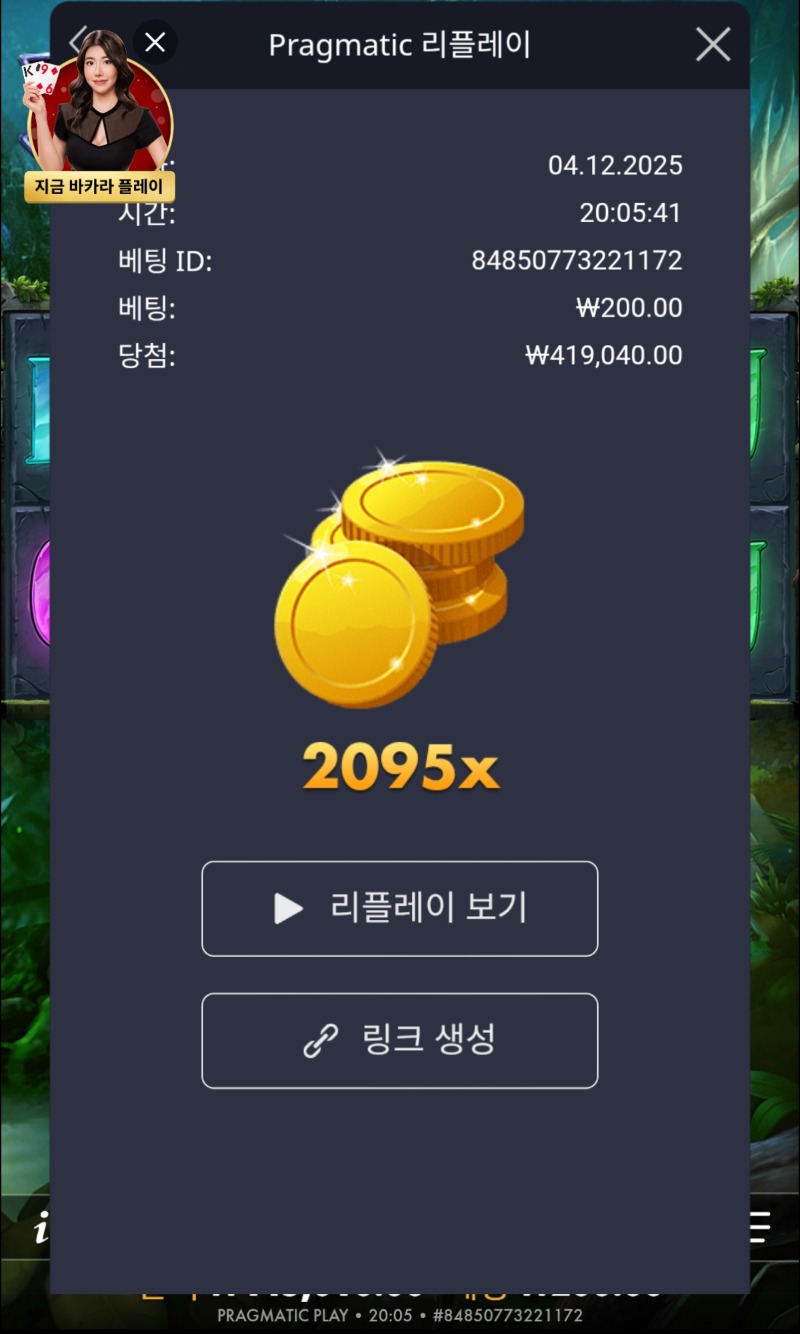
Task: Dismiss the baccarat promo bubble
Action: coord(155,43)
